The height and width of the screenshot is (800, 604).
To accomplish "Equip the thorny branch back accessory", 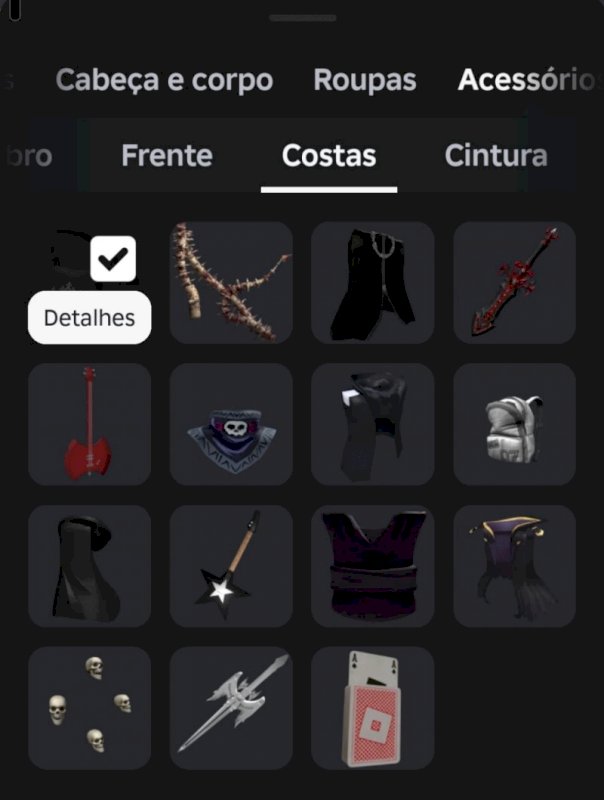I will (x=231, y=283).
